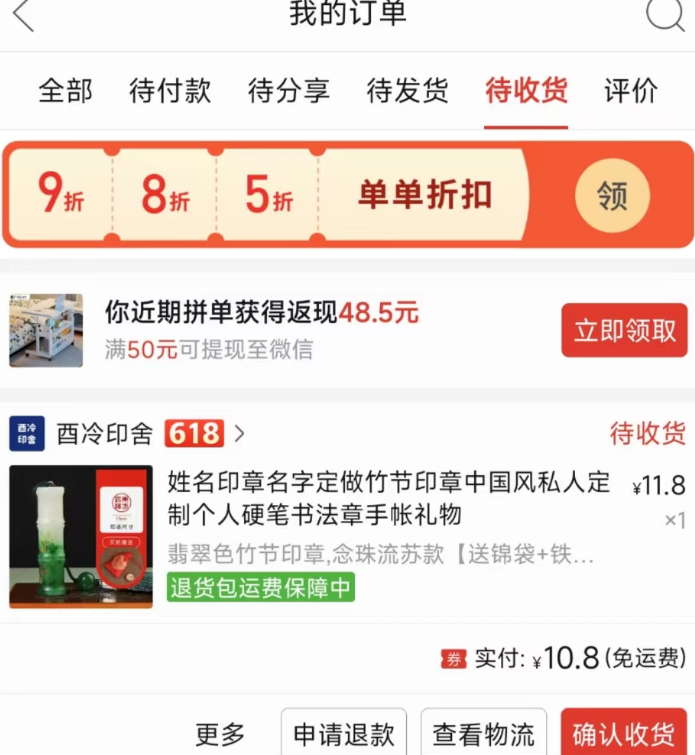Switch to the 待付款 tab
The image size is (695, 755).
(x=170, y=90)
